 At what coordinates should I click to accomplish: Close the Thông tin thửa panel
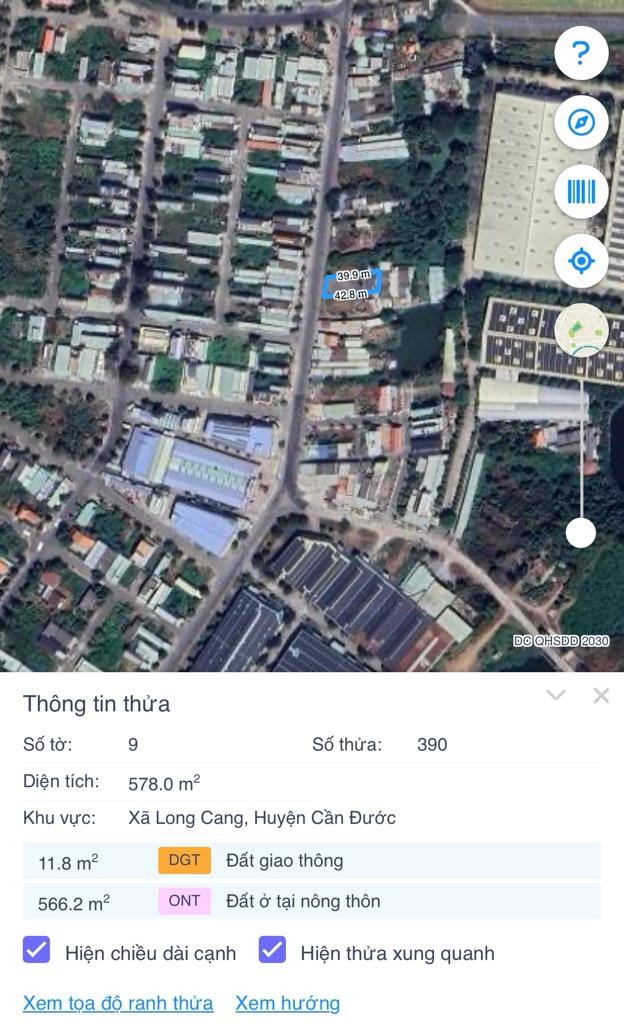[601, 696]
